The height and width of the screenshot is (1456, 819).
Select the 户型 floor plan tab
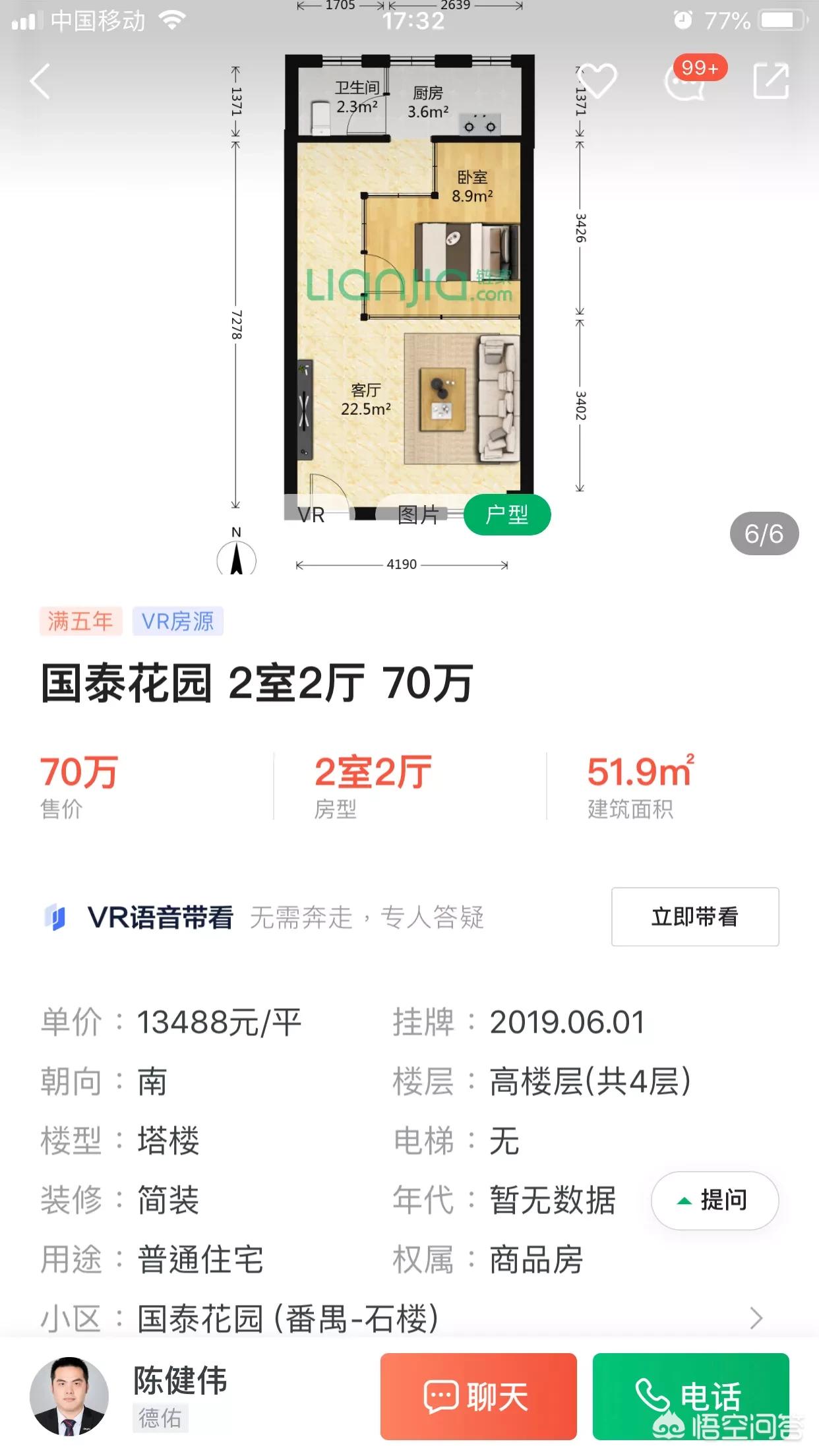coord(508,515)
